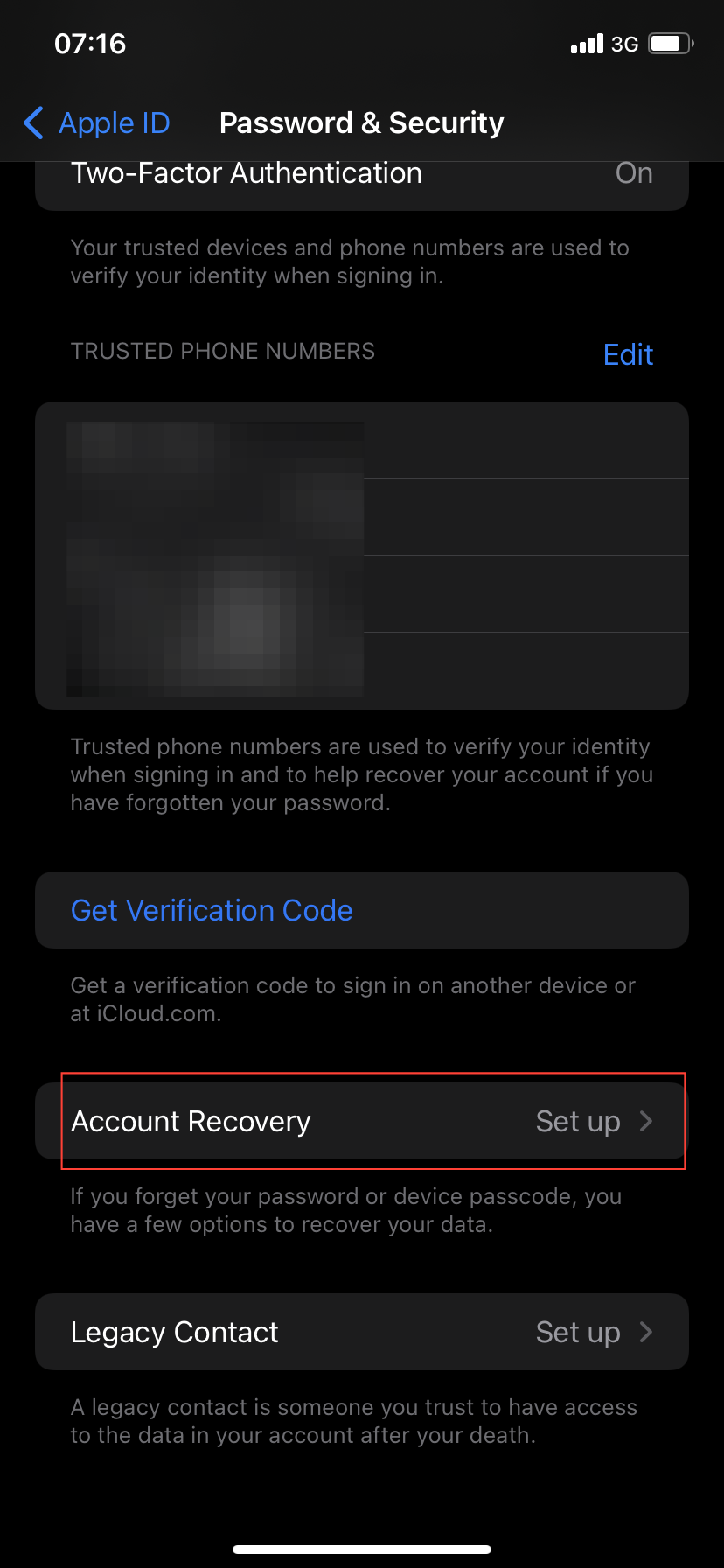This screenshot has height=1568, width=724.
Task: Open Account Recovery setup
Action: pyautogui.click(x=361, y=1121)
